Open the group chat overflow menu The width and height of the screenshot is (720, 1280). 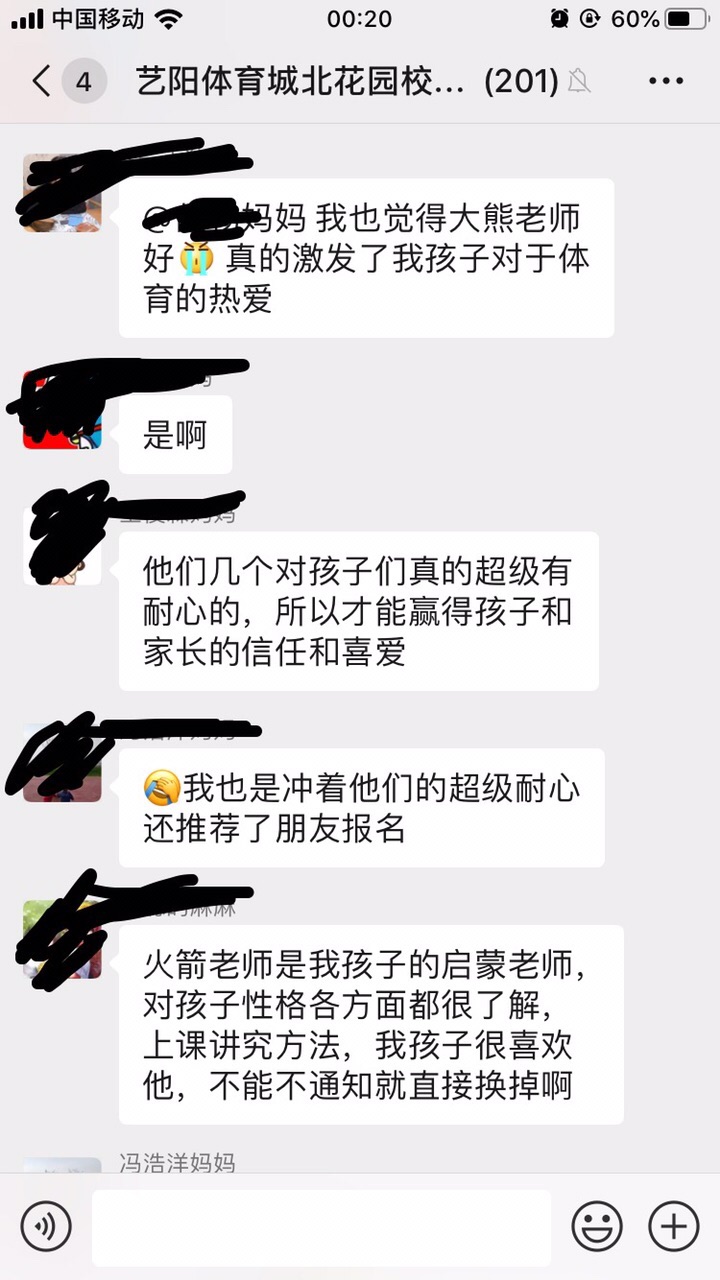(665, 81)
